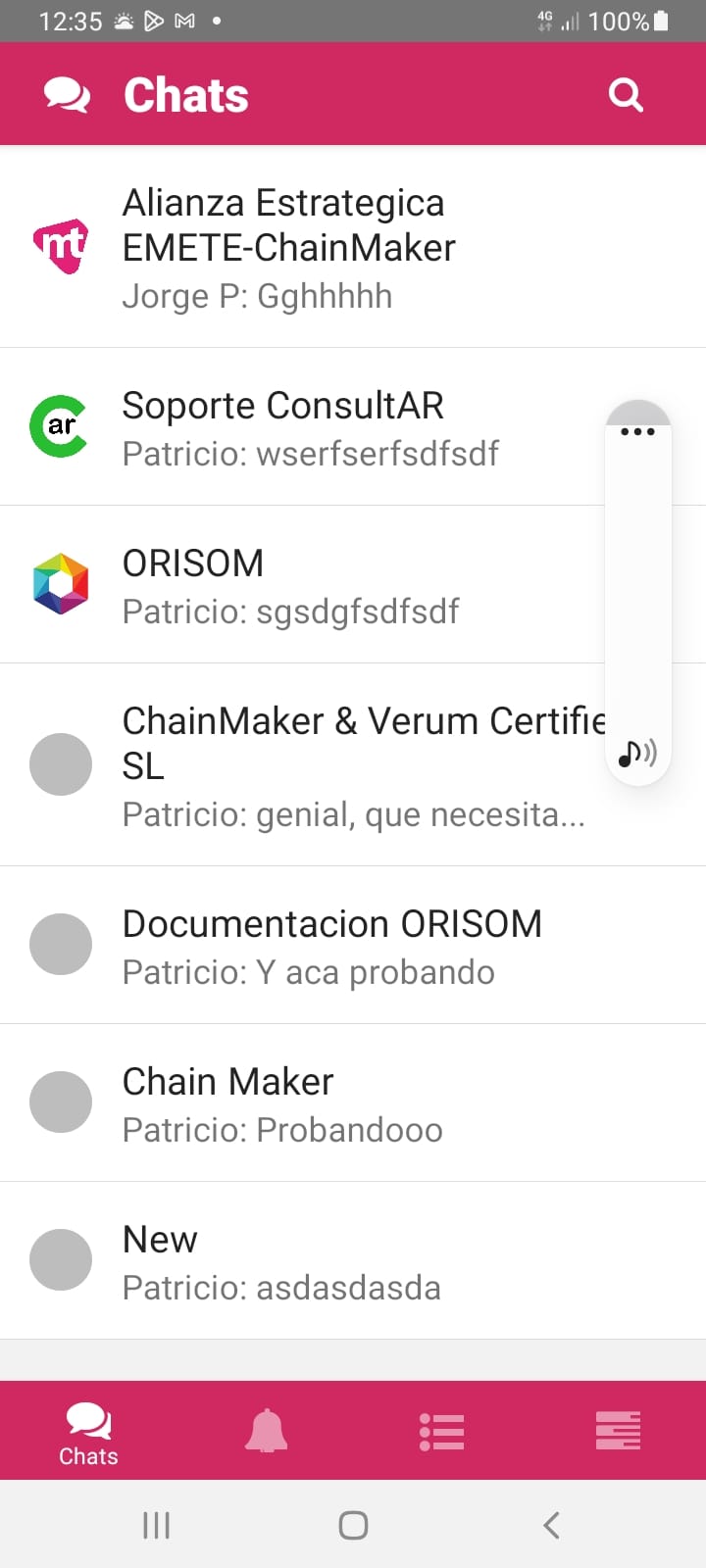Go back using system navigation
The height and width of the screenshot is (1568, 706).
(551, 1525)
